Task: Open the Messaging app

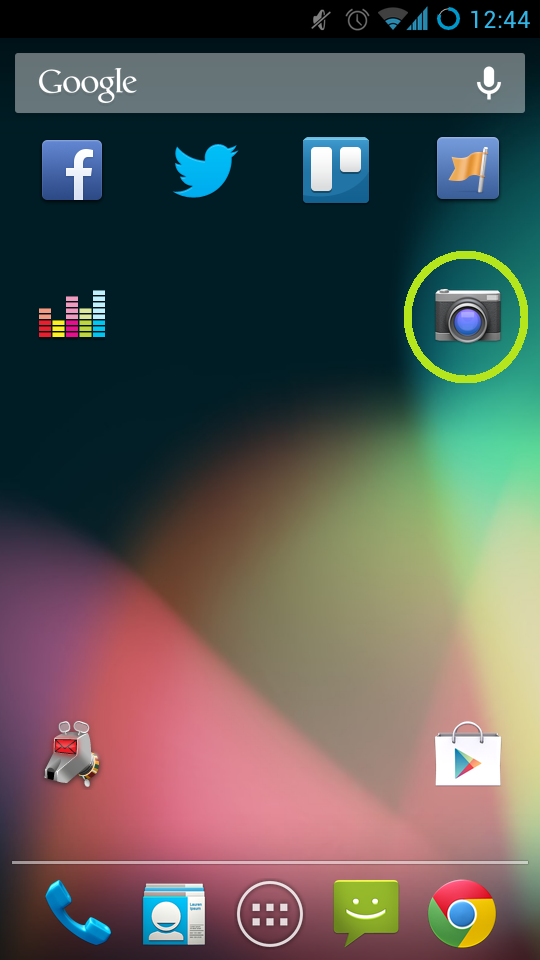Action: click(x=366, y=912)
